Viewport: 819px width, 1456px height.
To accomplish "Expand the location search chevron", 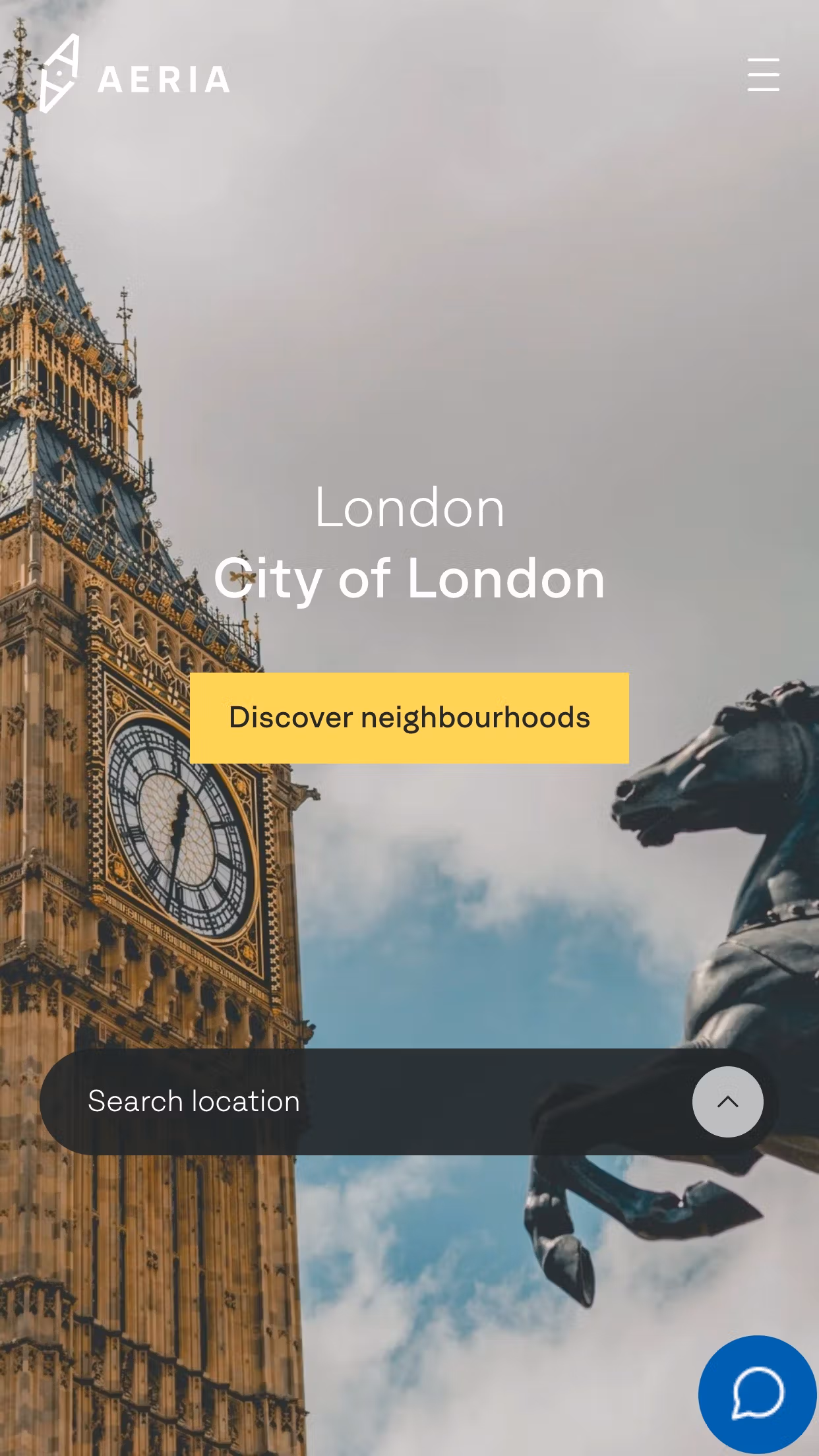I will 727,1101.
